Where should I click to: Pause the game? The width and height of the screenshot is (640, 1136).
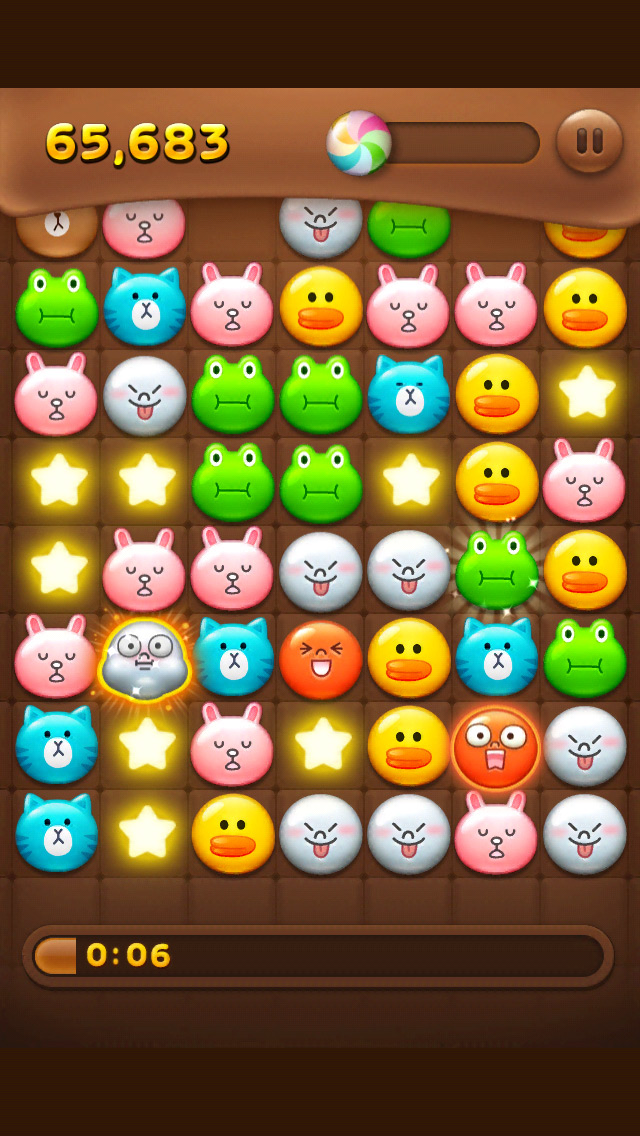pyautogui.click(x=589, y=141)
